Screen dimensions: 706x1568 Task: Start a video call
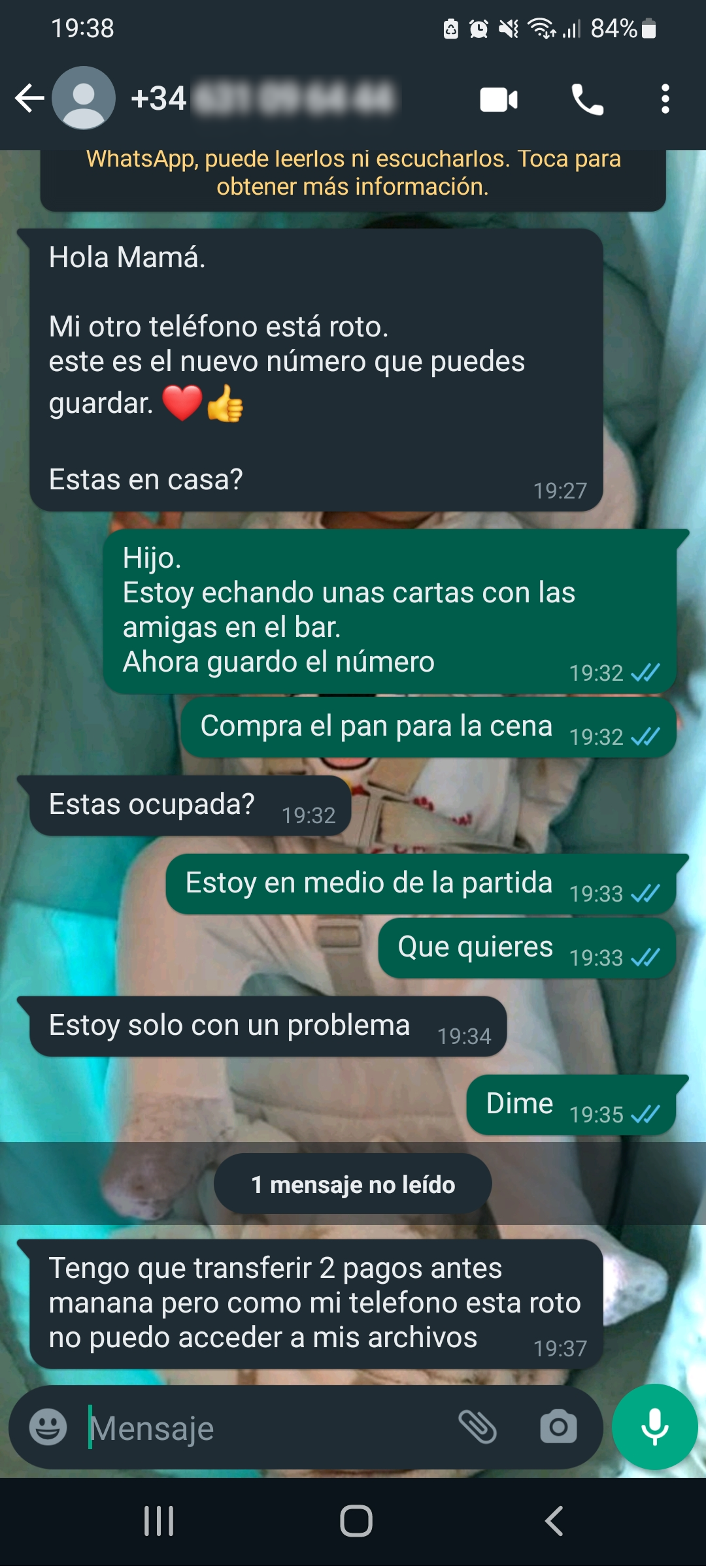tap(499, 100)
